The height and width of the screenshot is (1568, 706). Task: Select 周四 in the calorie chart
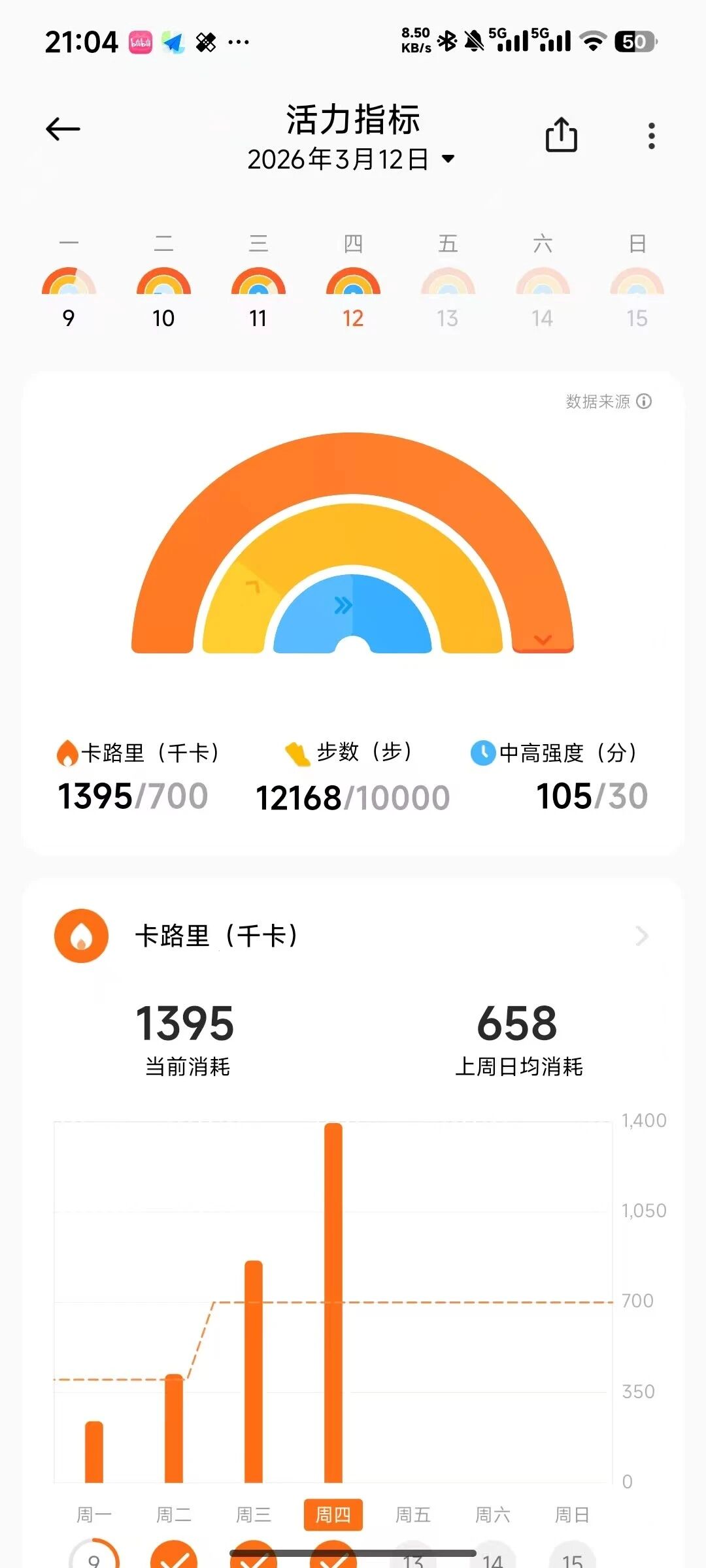333,1514
